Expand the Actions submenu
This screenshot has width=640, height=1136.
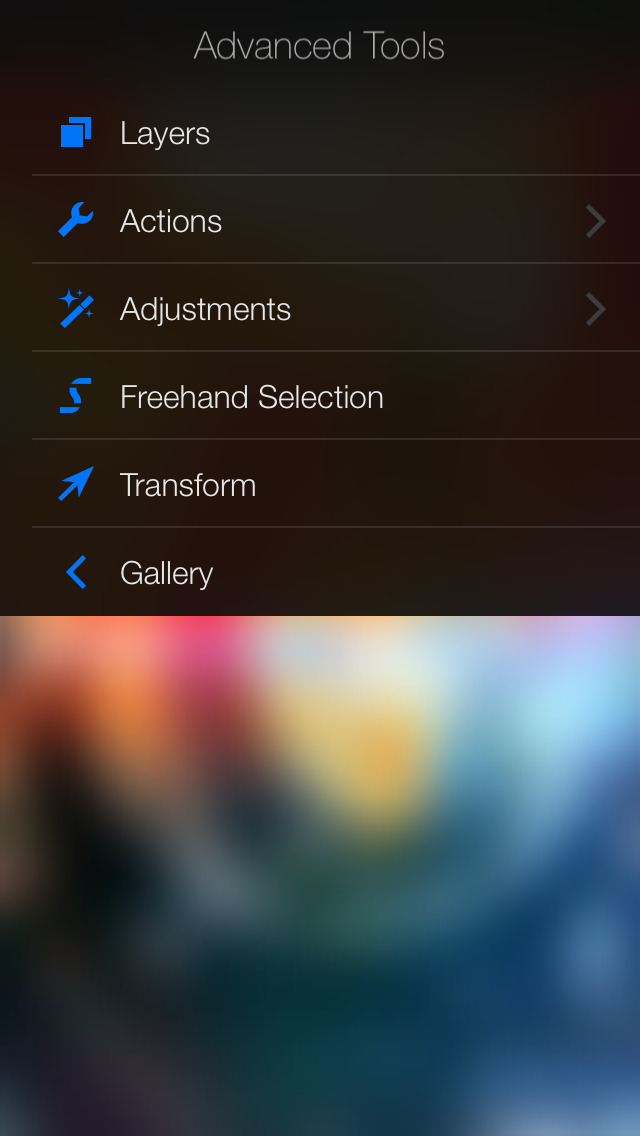171,221
